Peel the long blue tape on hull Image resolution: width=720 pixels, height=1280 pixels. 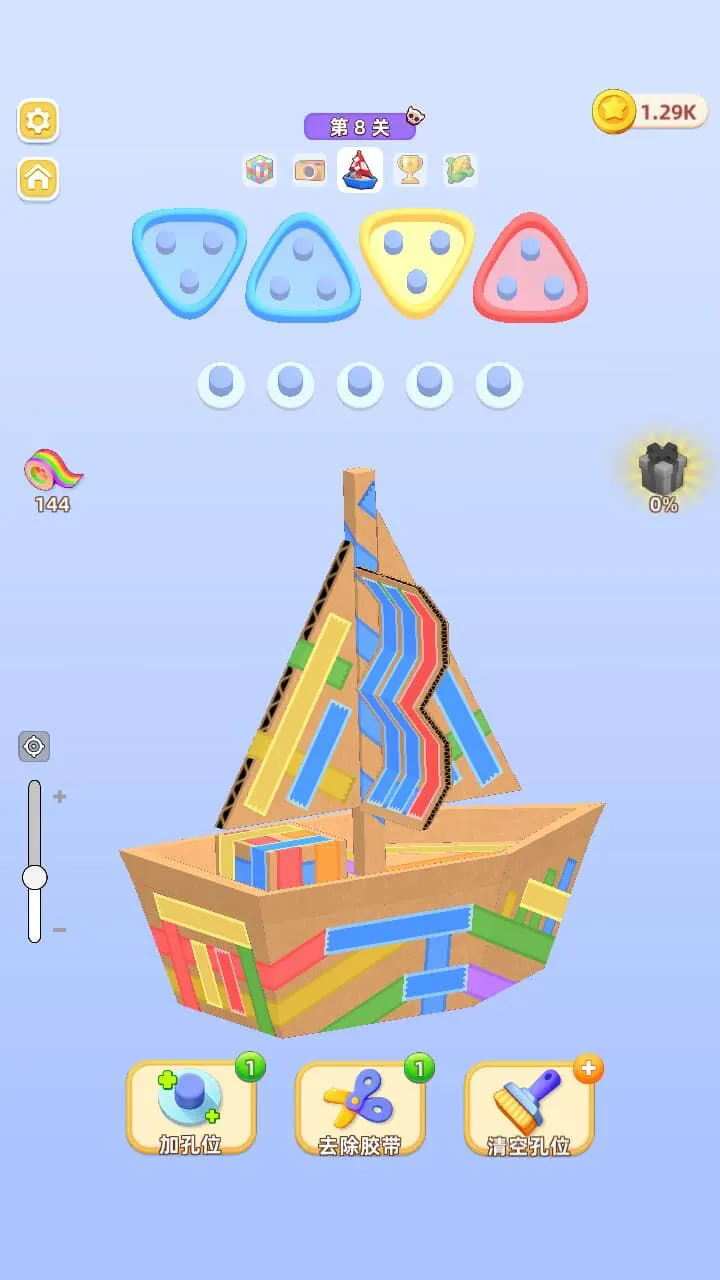399,930
